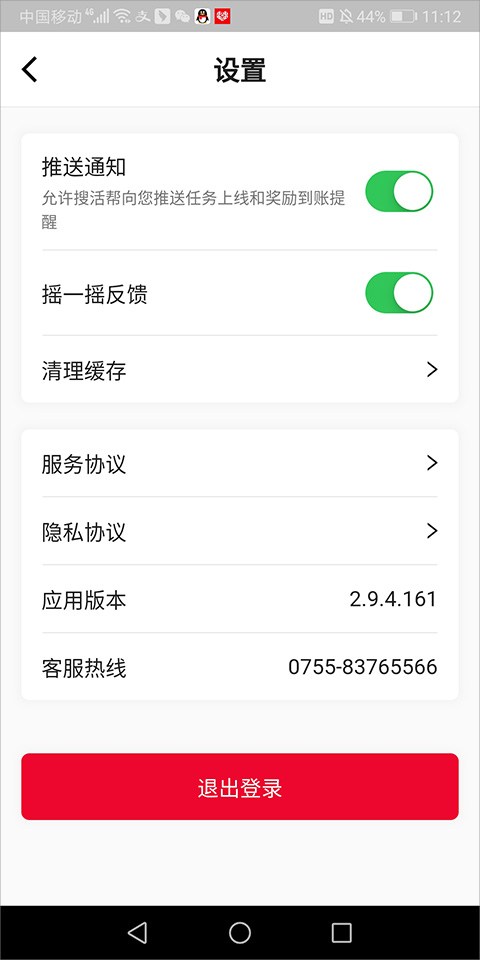Open the system recent apps view
480x960 pixels.
[342, 932]
